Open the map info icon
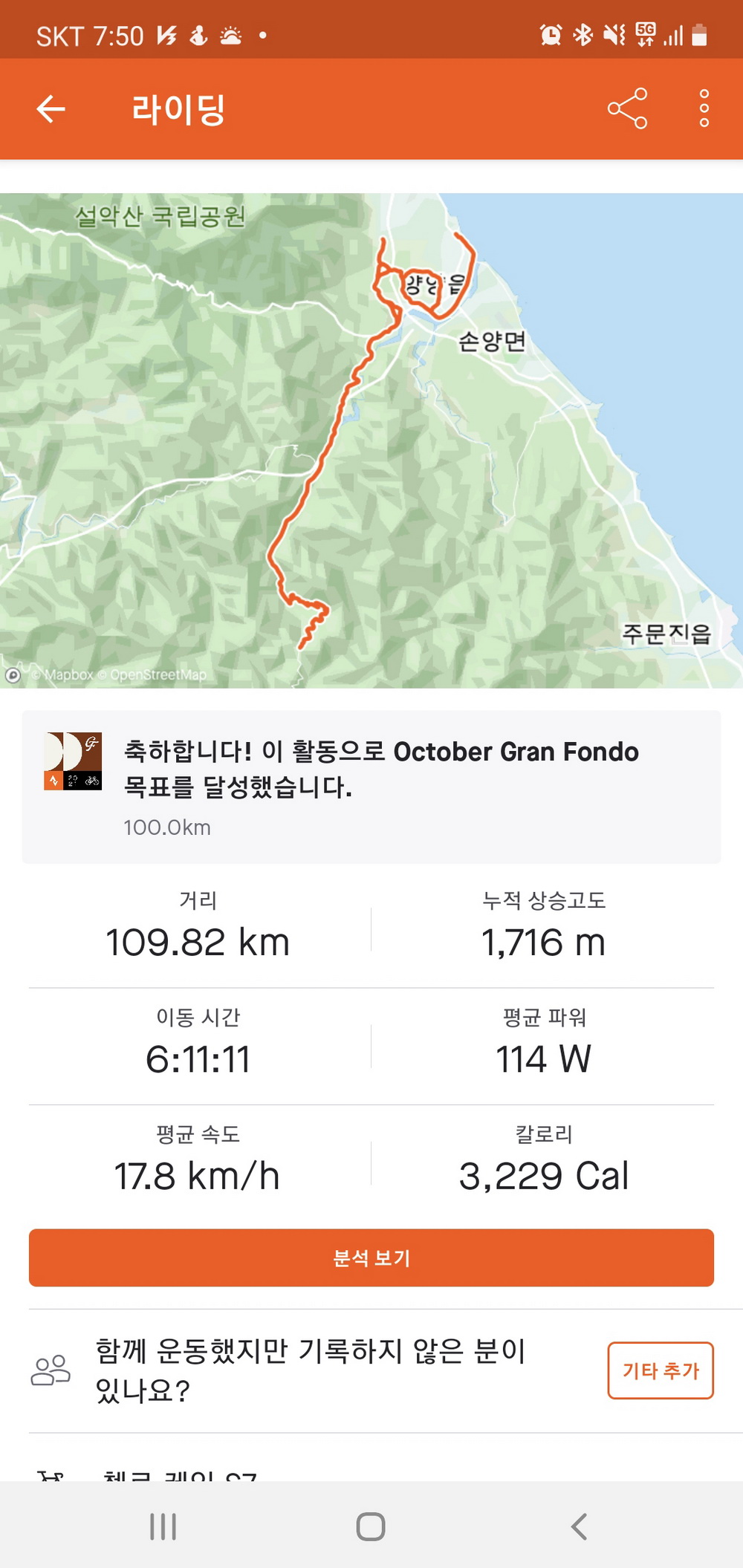 [13, 675]
